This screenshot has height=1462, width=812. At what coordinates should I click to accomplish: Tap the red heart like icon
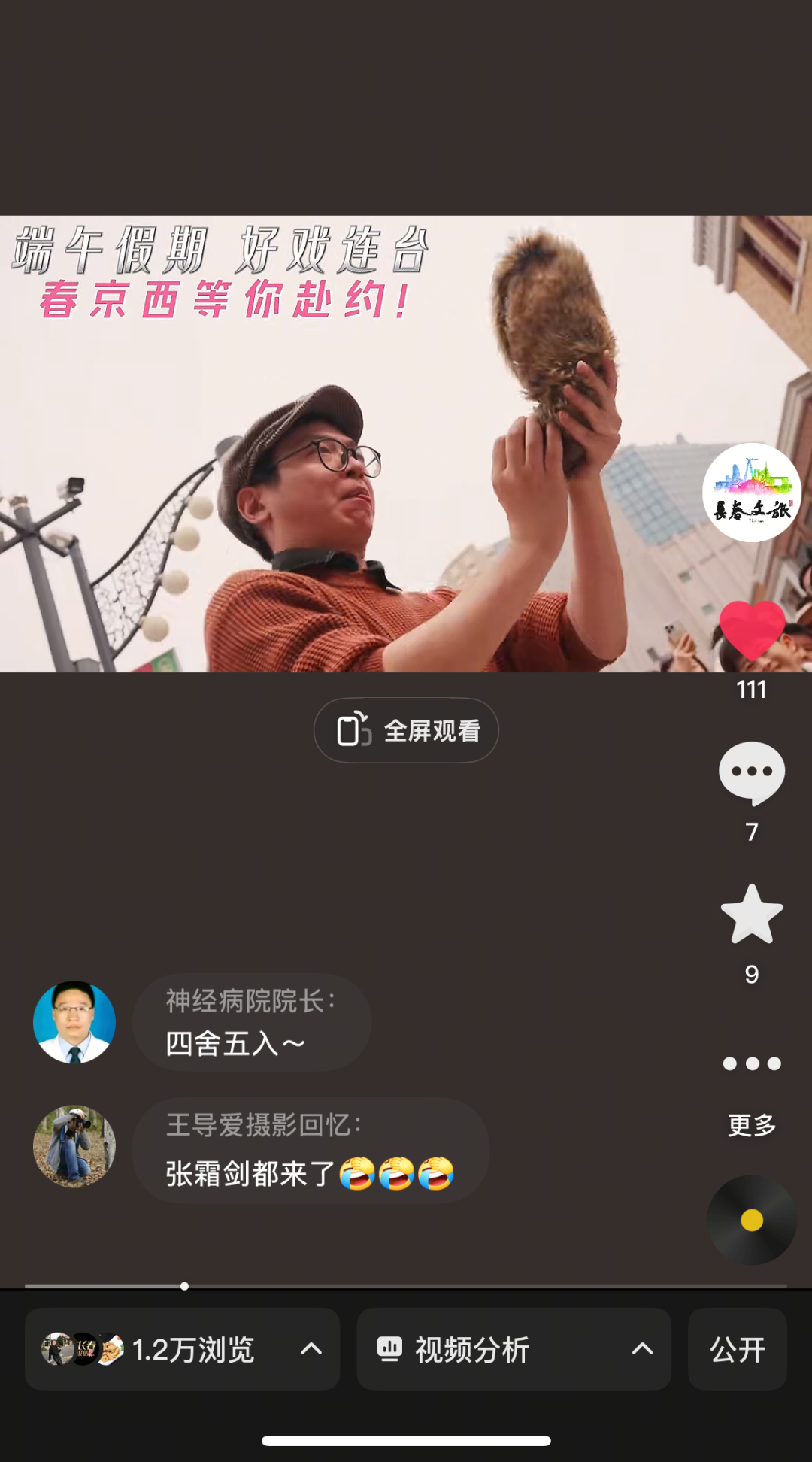751,630
